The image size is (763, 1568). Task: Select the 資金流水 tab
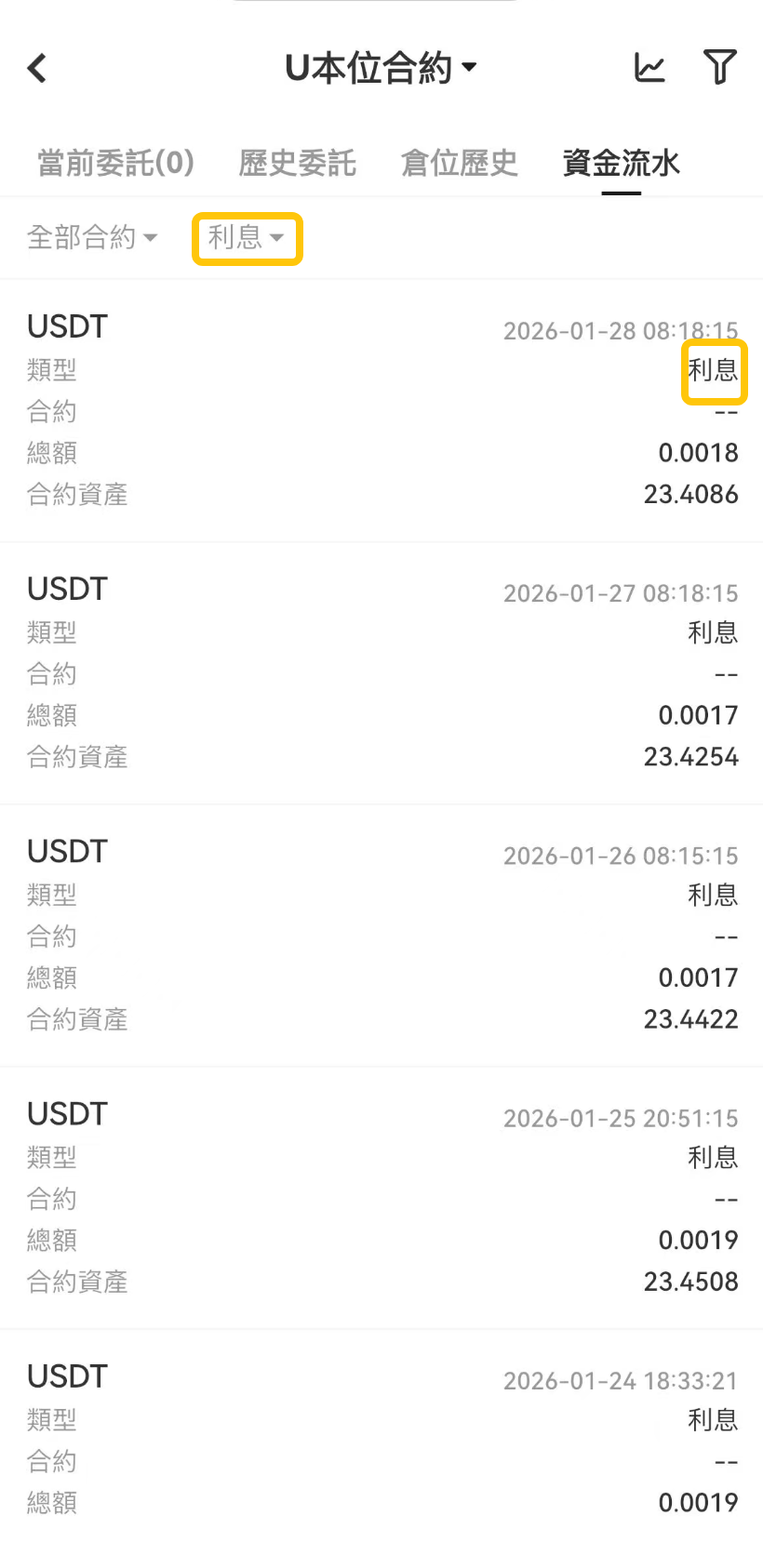(621, 164)
